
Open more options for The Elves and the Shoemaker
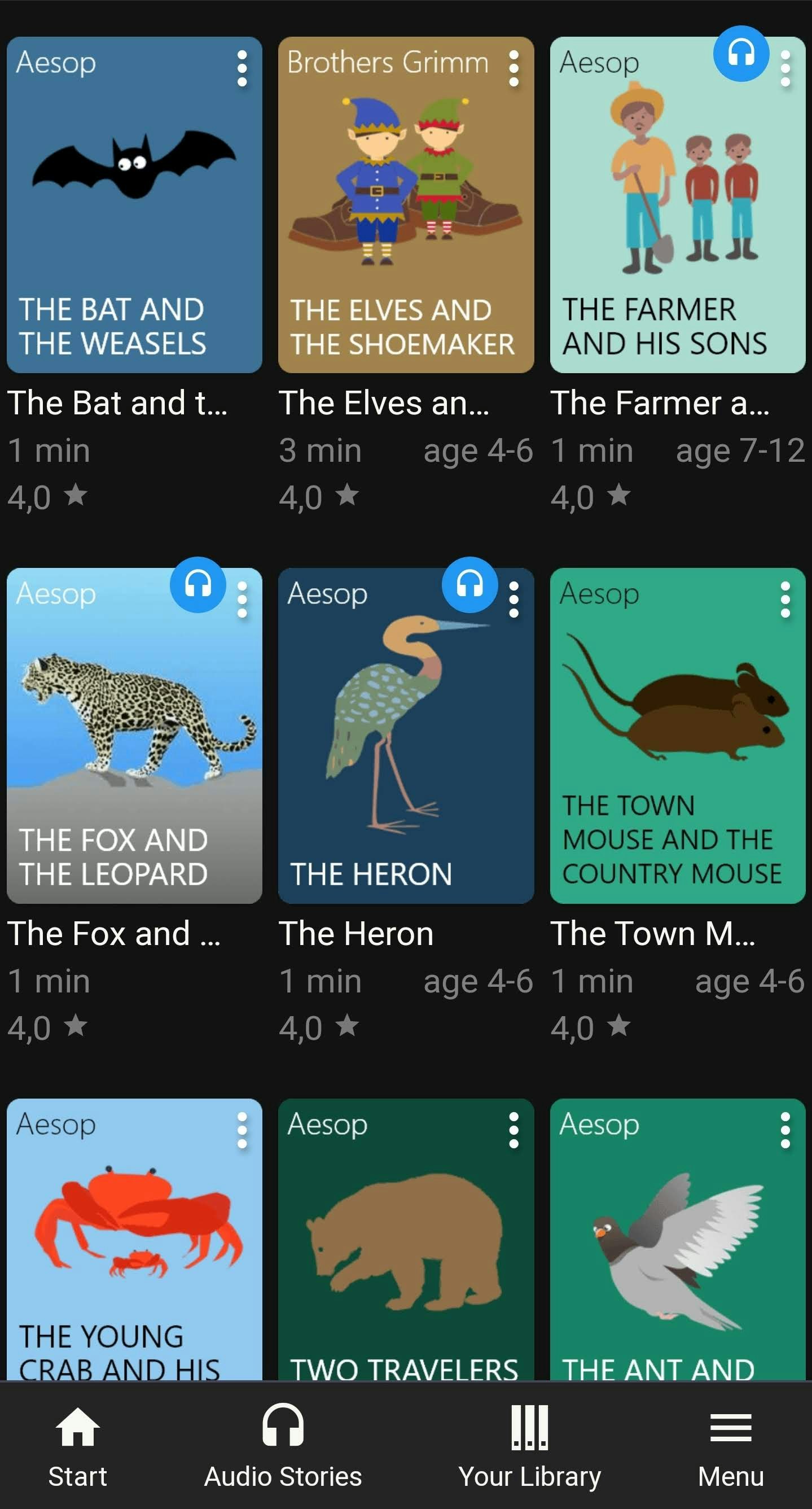tap(513, 68)
